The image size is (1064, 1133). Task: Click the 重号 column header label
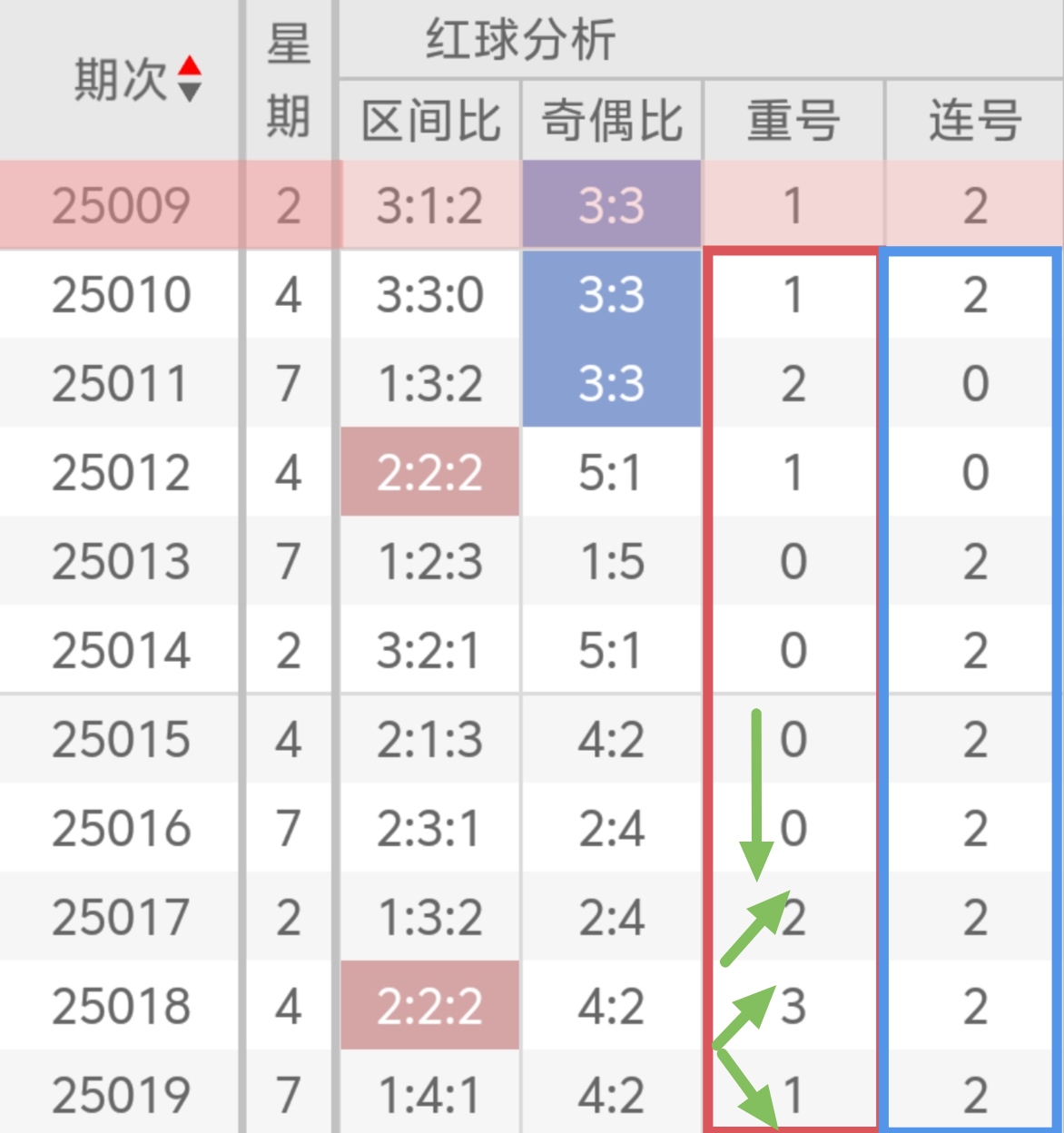[793, 120]
